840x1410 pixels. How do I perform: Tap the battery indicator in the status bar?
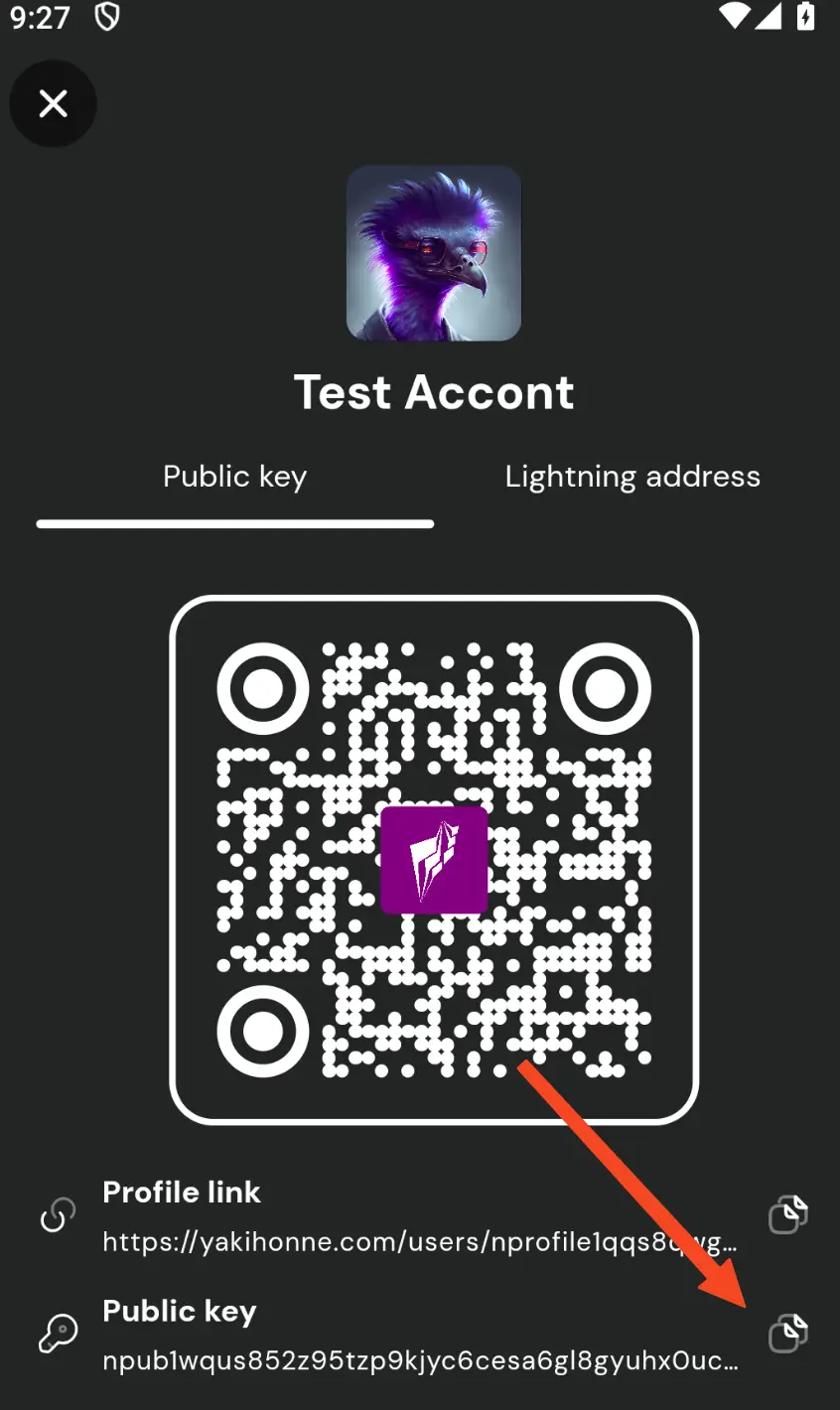point(806,16)
